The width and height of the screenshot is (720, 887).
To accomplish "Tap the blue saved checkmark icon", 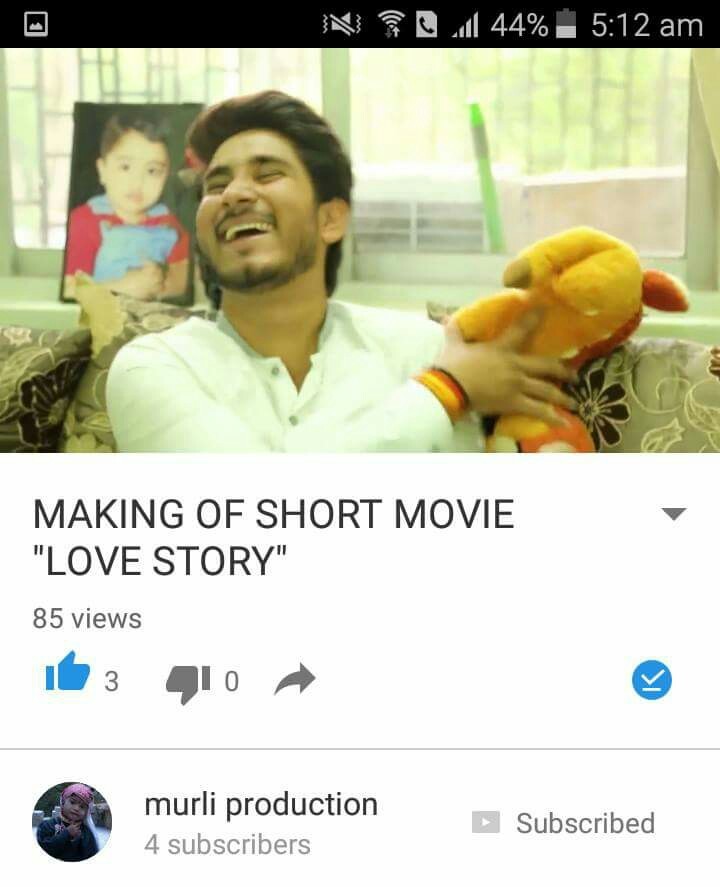I will [652, 680].
